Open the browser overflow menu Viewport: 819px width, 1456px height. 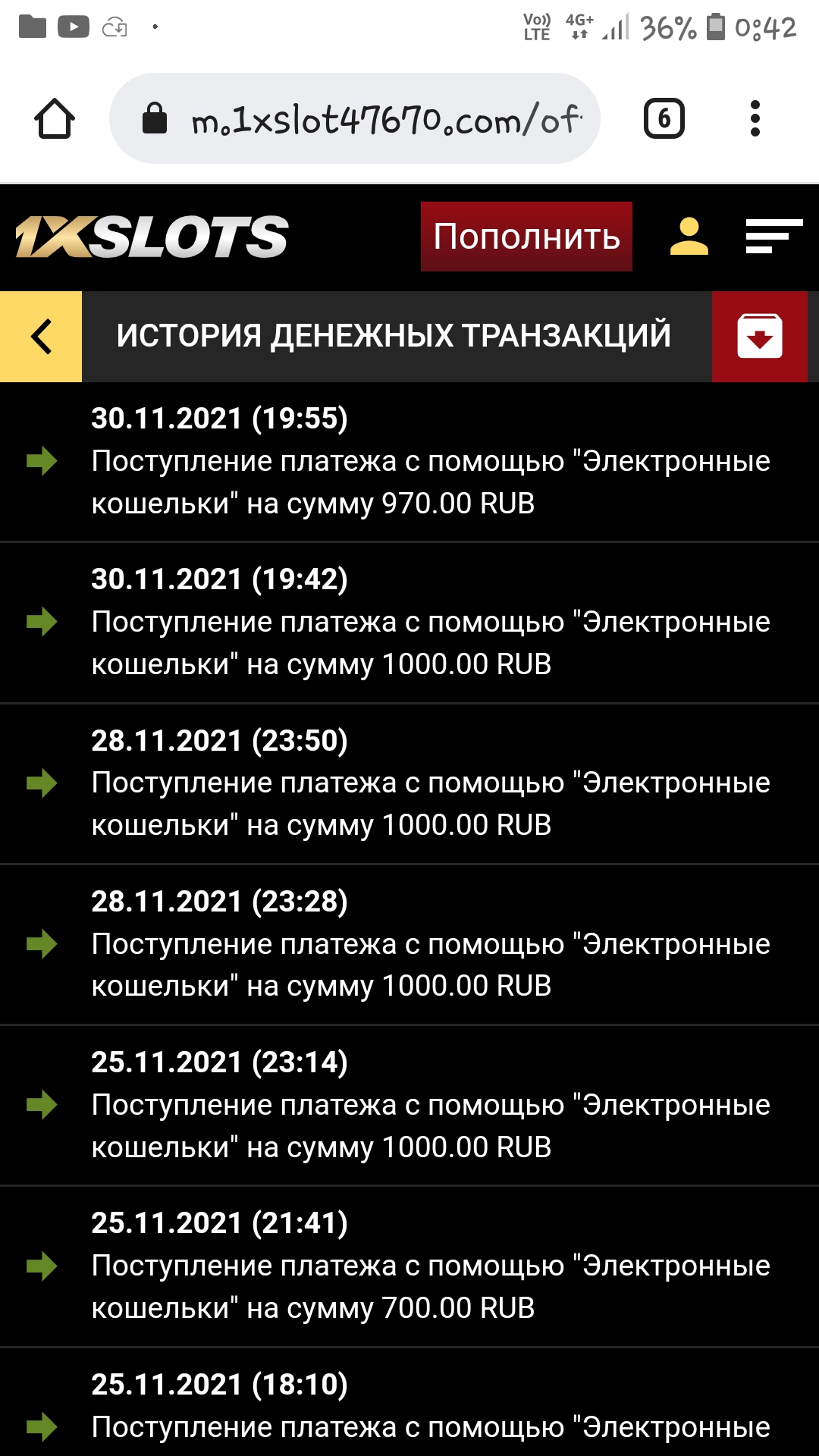754,119
